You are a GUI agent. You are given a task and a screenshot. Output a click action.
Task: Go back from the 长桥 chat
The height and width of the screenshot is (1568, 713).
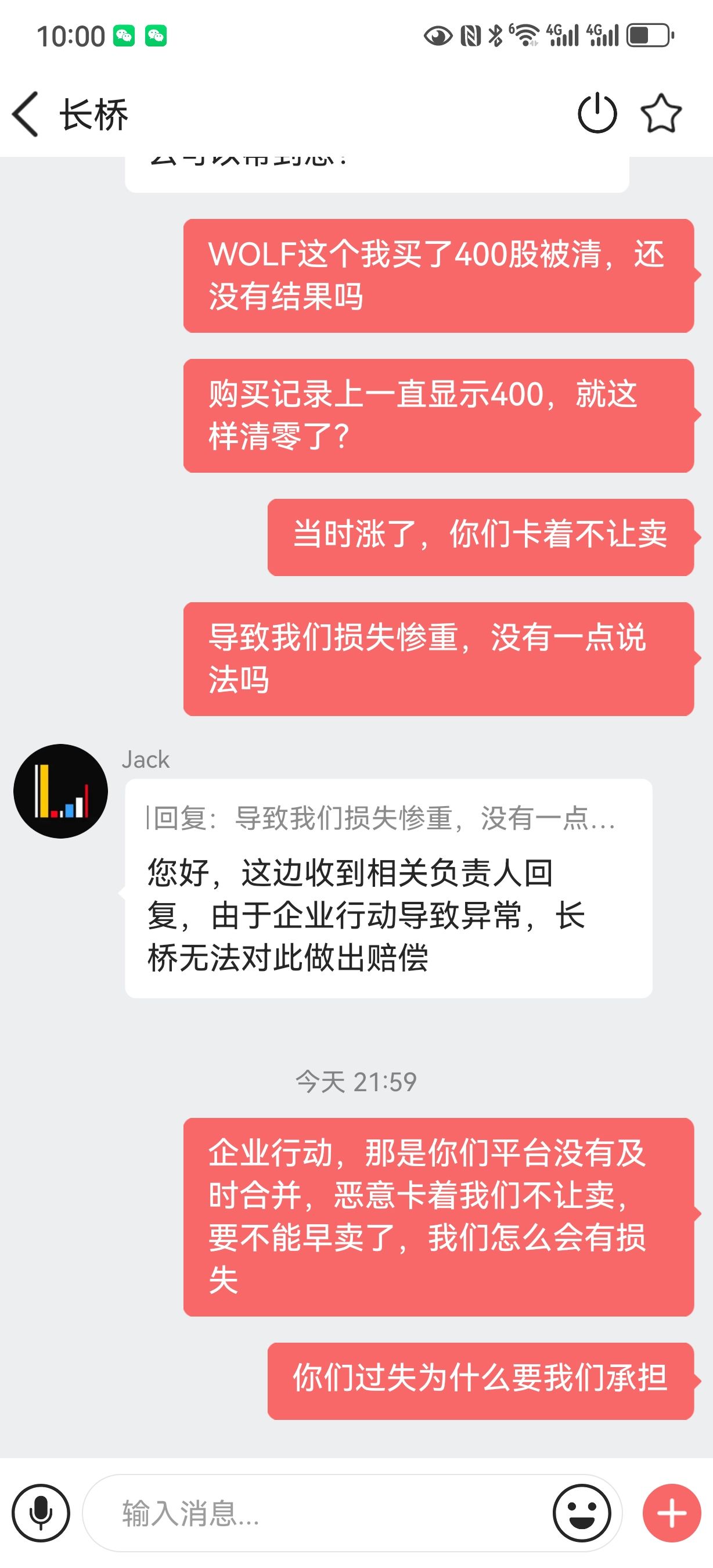[26, 114]
